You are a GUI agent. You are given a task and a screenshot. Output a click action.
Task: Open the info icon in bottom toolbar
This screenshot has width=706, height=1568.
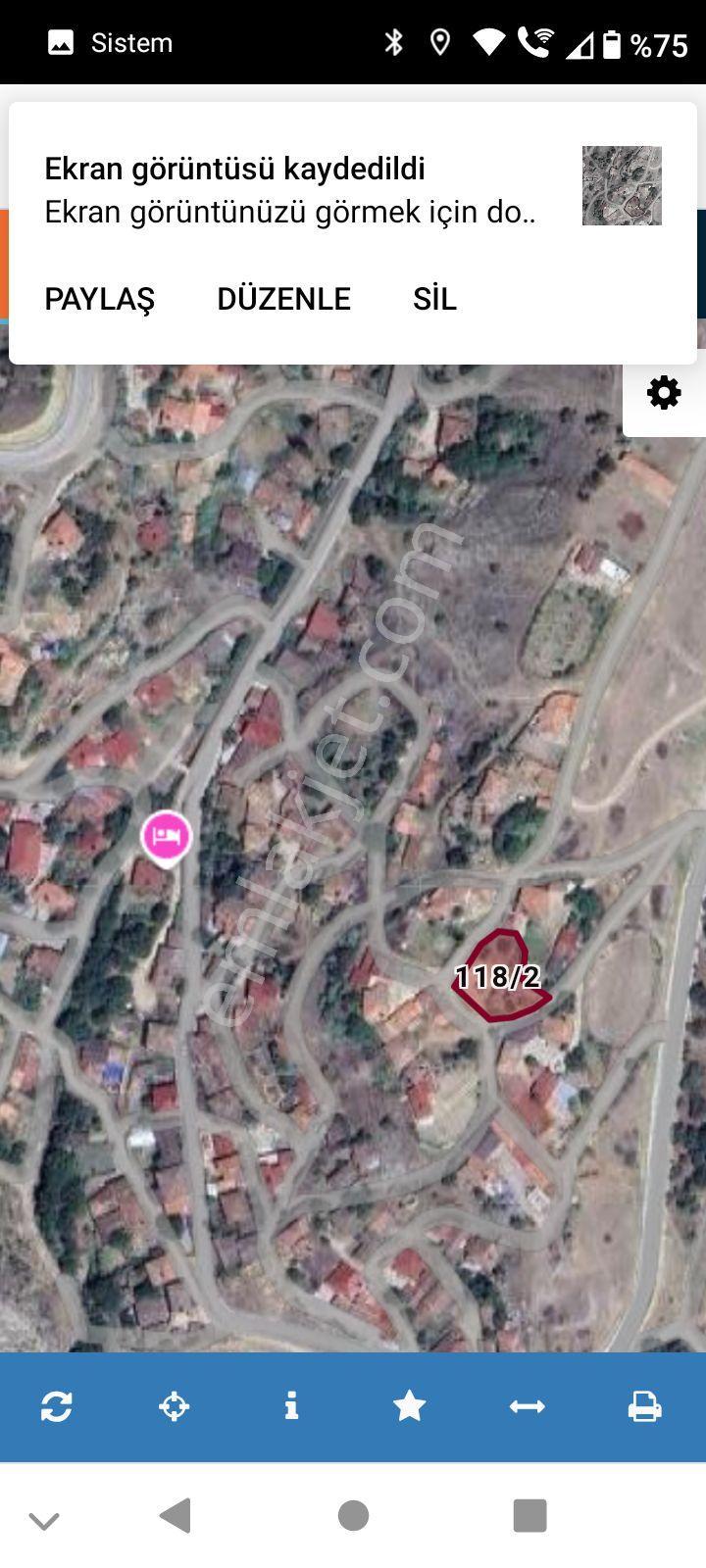[291, 1406]
